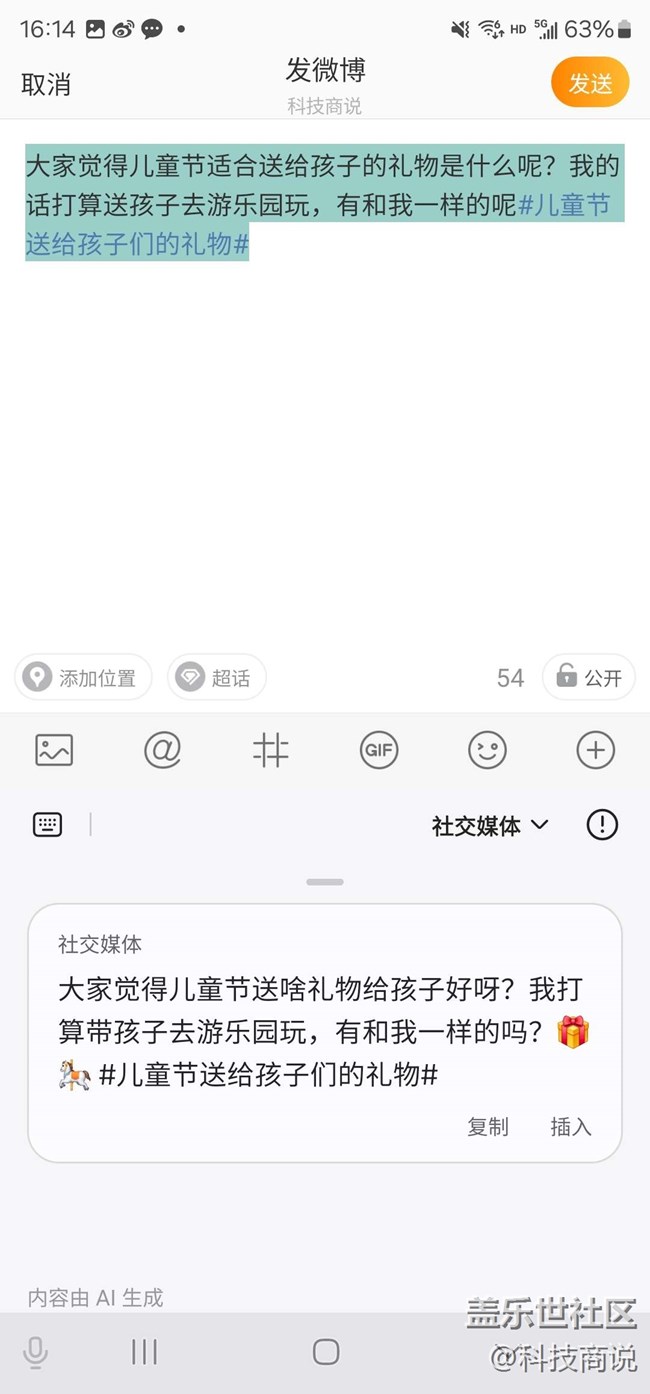This screenshot has height=1394, width=650.
Task: Expand the 社交媒体 style dropdown
Action: tap(490, 826)
